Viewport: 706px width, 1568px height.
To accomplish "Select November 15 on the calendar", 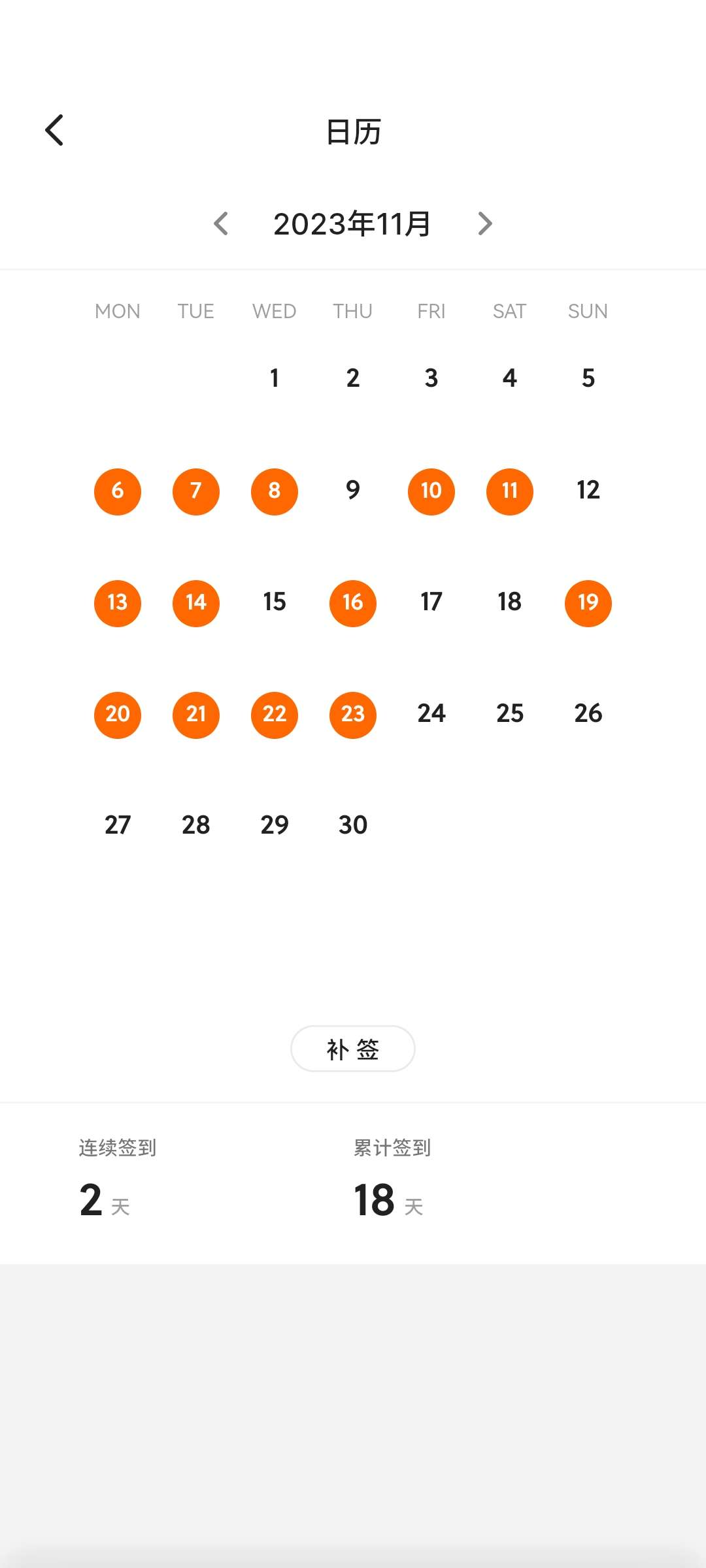I will point(275,602).
